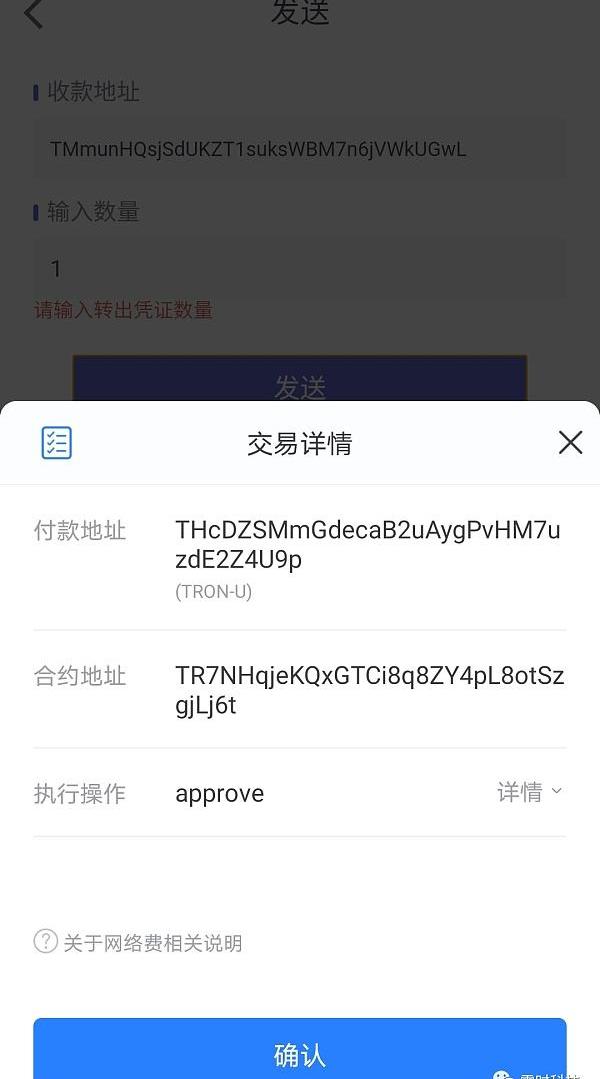Expand the 详情 dropdown beside approve
This screenshot has height=1079, width=600.
[x=530, y=793]
